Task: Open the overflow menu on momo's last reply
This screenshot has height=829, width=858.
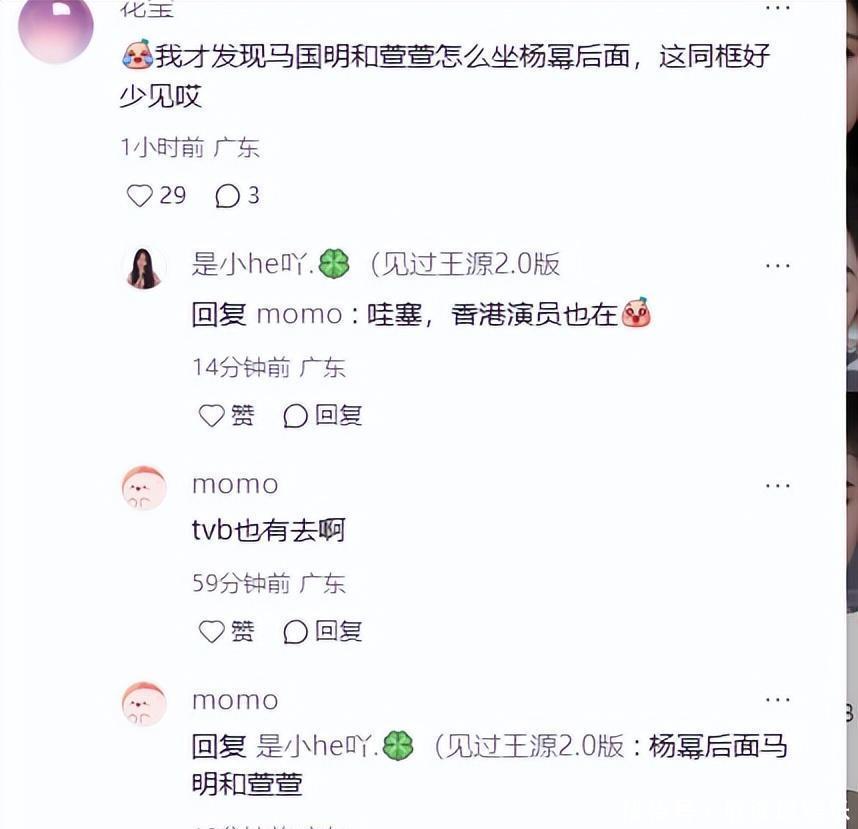Action: 778,700
